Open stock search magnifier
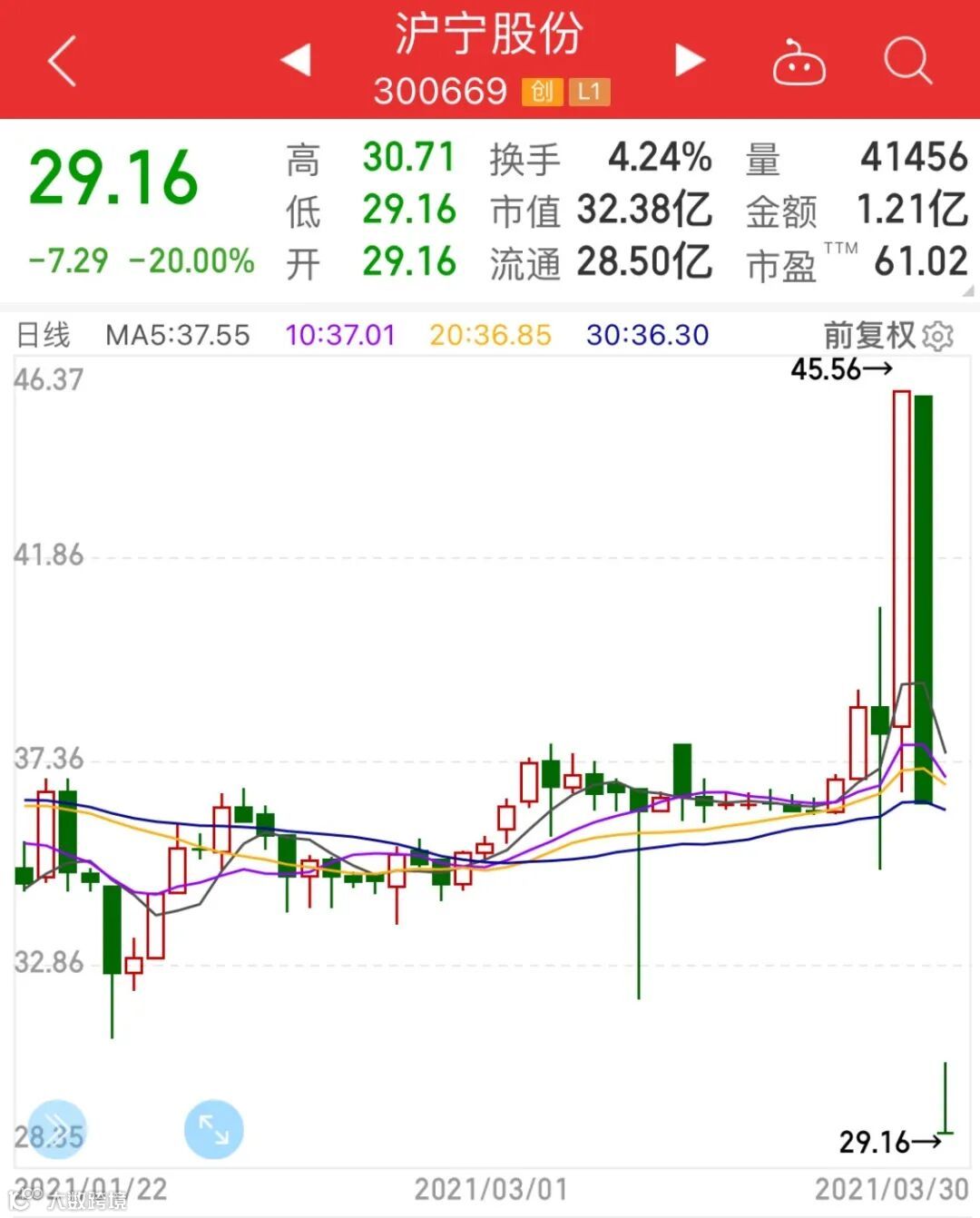This screenshot has height=1218, width=980. tap(907, 62)
